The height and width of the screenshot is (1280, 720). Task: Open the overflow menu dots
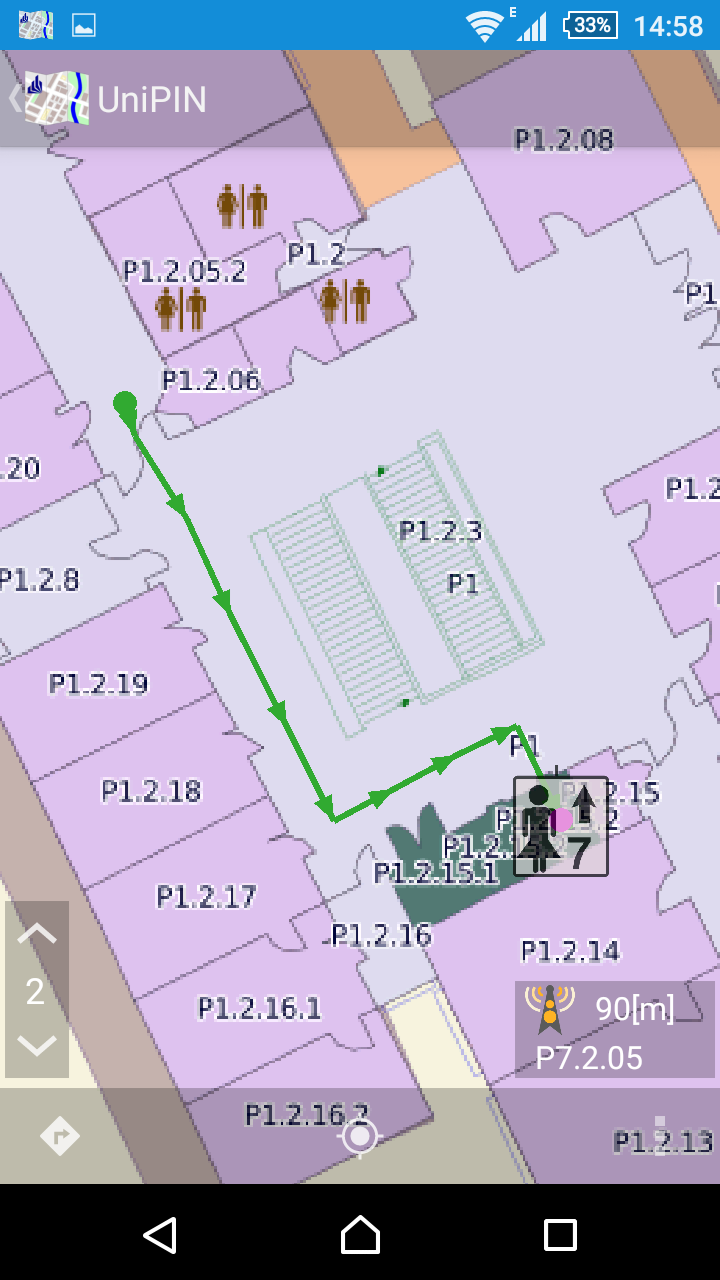click(660, 1136)
